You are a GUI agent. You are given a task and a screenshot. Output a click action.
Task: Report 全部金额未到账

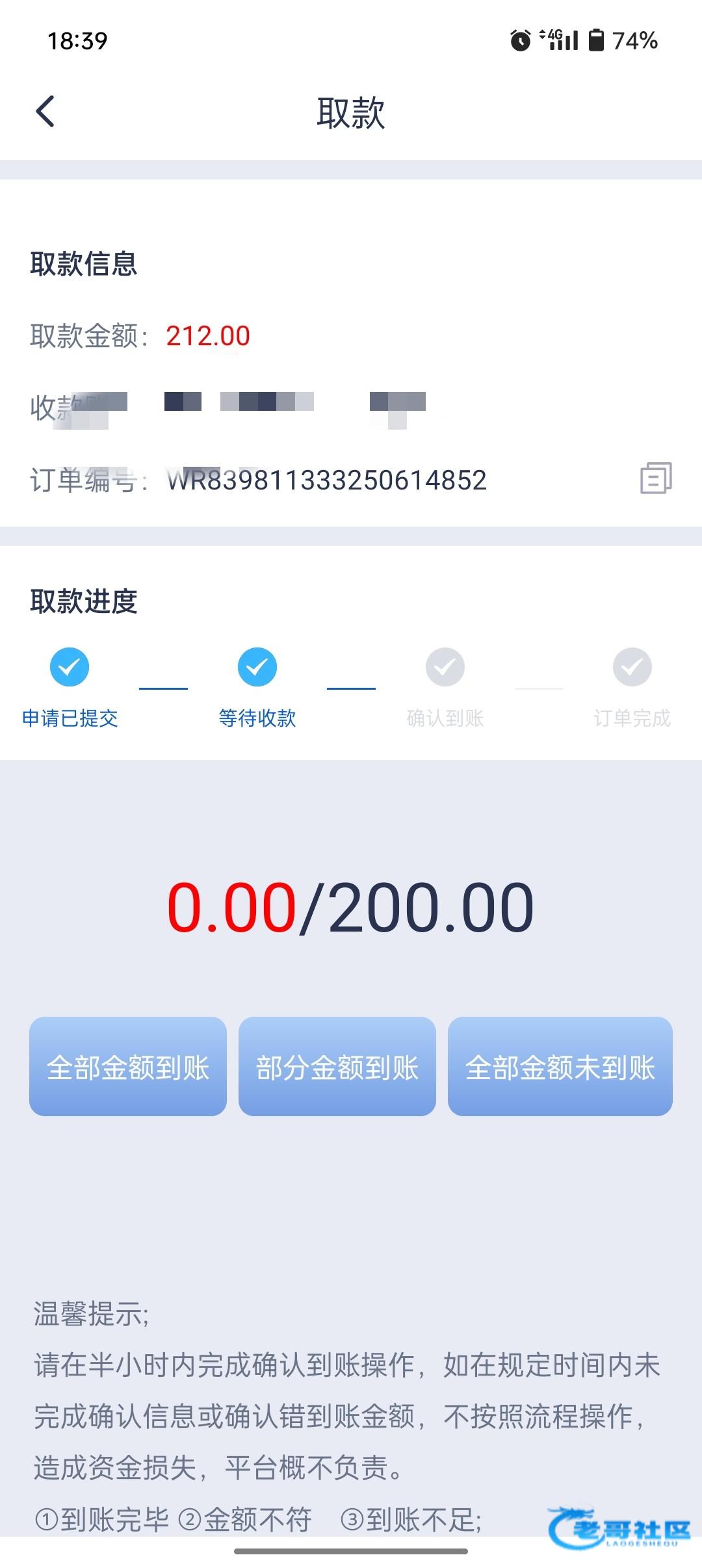click(x=560, y=1067)
